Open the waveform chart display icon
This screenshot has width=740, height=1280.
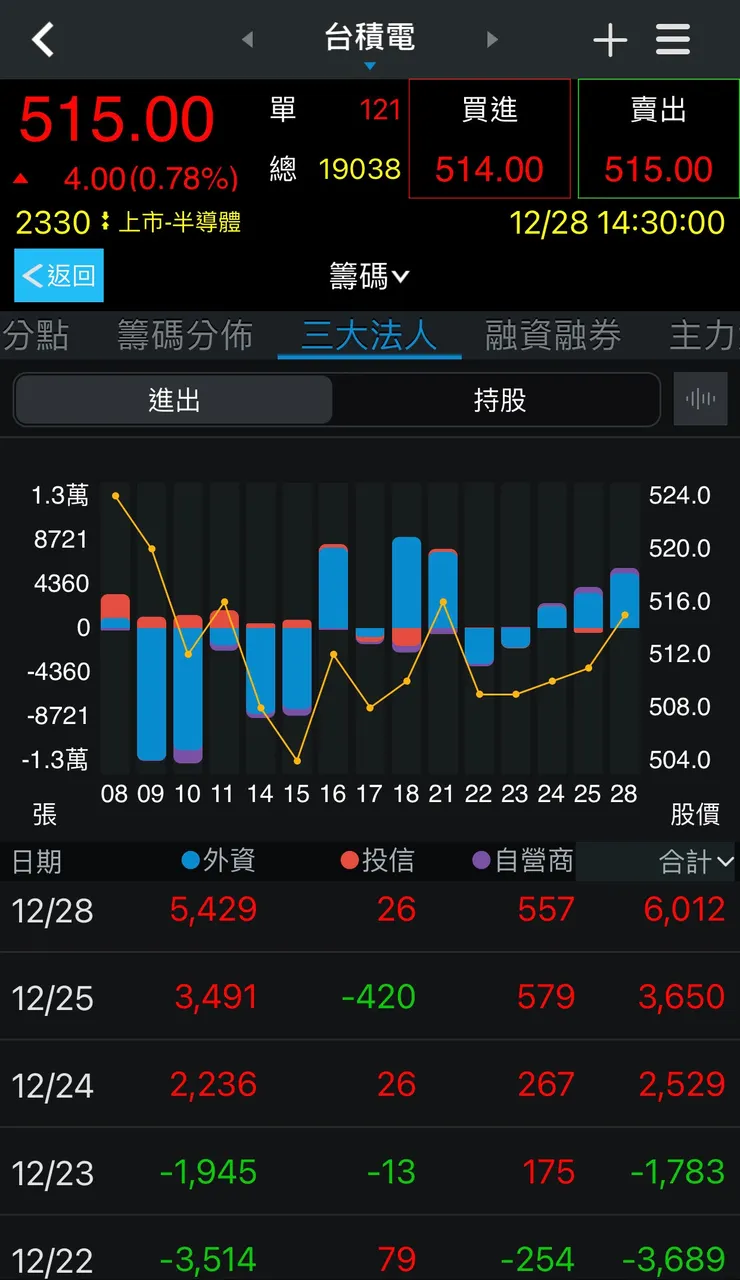pos(701,397)
